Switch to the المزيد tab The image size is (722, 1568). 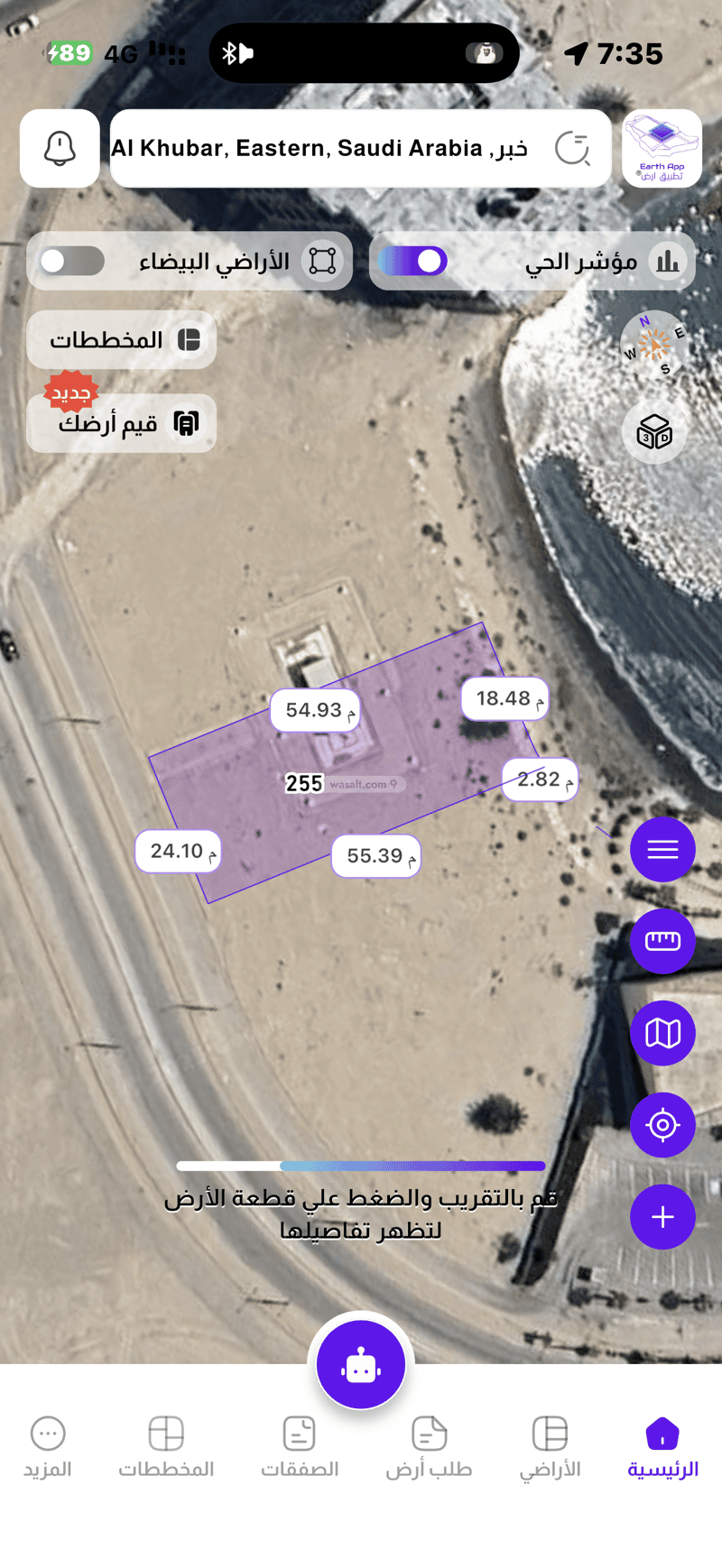(48, 1447)
